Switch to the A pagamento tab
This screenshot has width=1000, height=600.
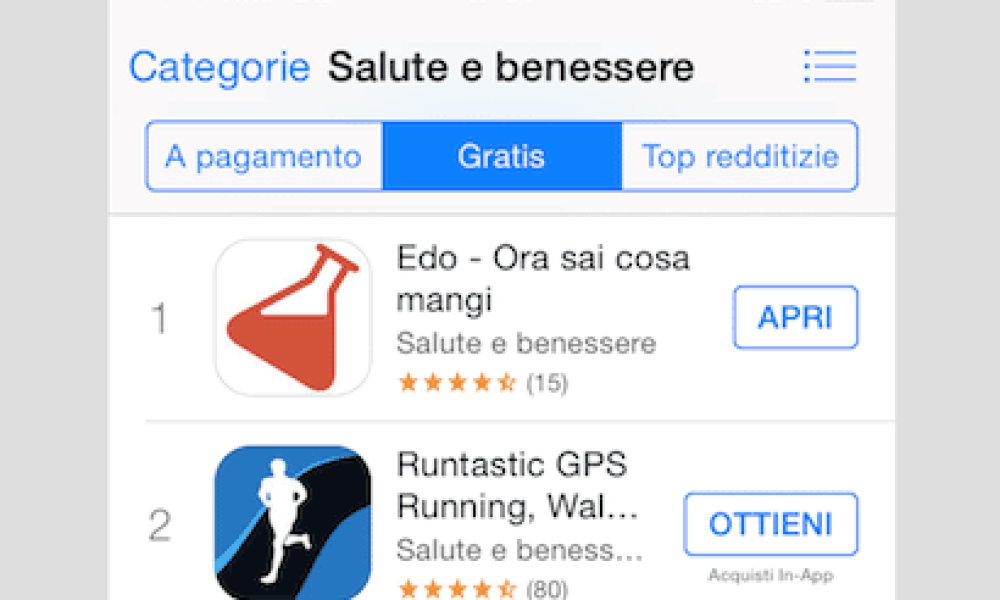click(x=264, y=156)
